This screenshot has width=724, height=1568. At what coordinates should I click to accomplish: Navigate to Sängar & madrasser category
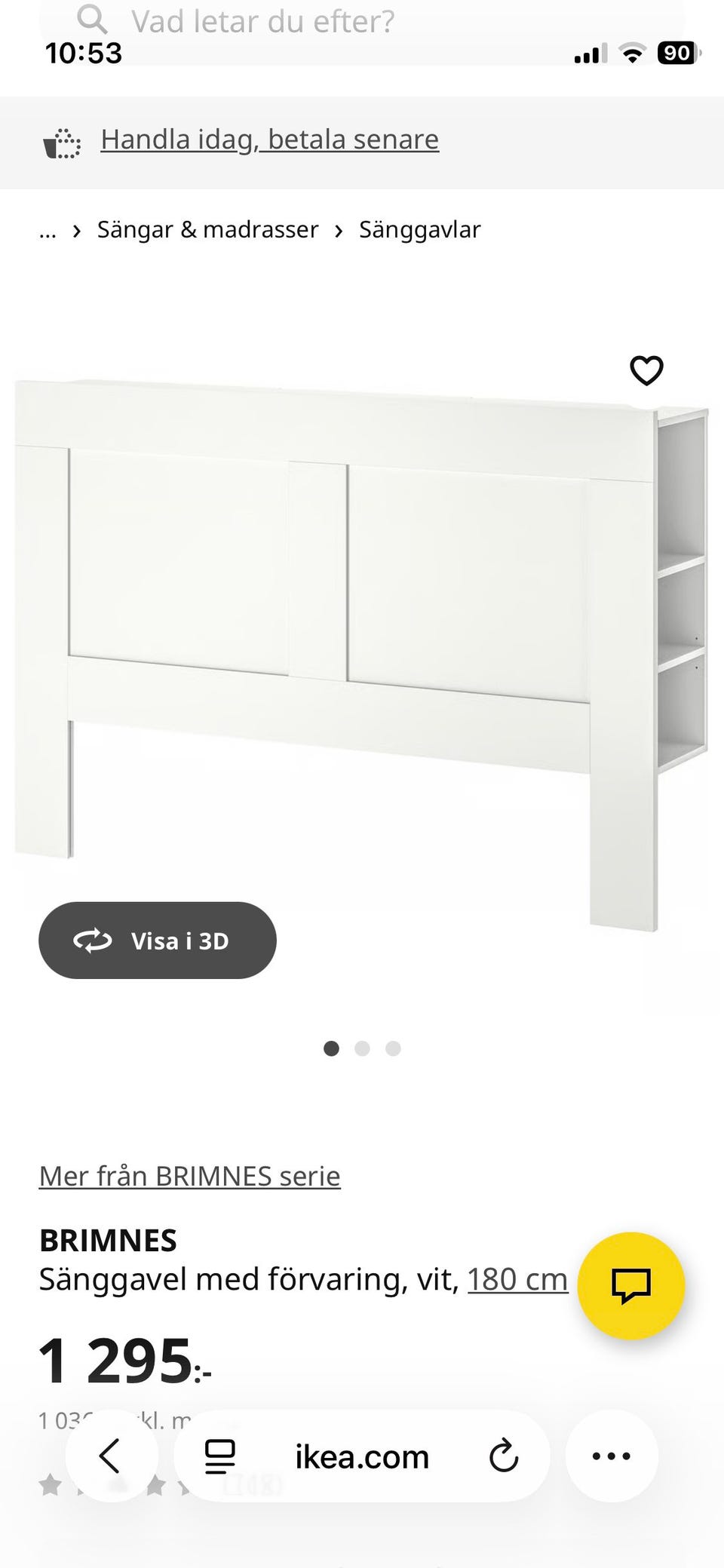[x=207, y=229]
